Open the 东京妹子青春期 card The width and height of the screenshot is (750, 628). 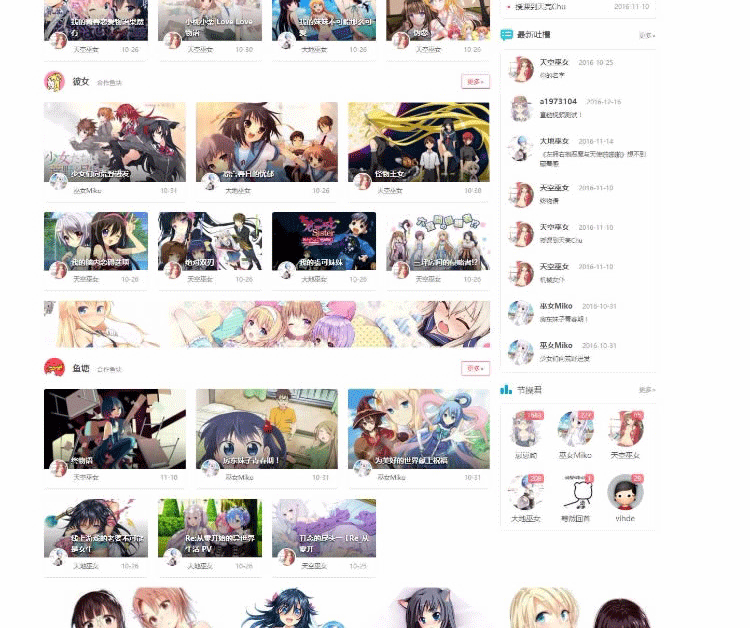tap(266, 428)
